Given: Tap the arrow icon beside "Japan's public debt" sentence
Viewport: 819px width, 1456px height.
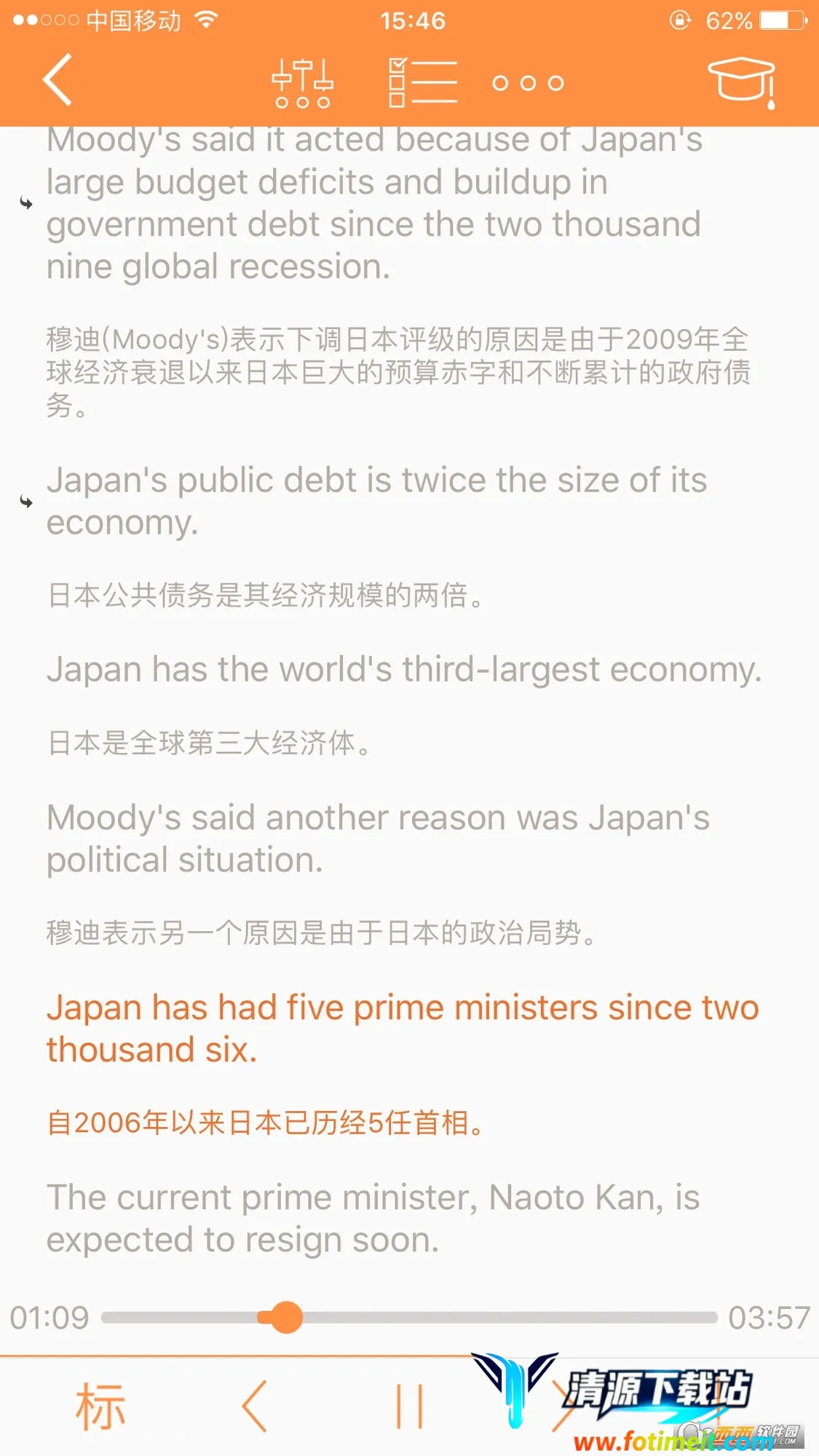Looking at the screenshot, I should (26, 502).
